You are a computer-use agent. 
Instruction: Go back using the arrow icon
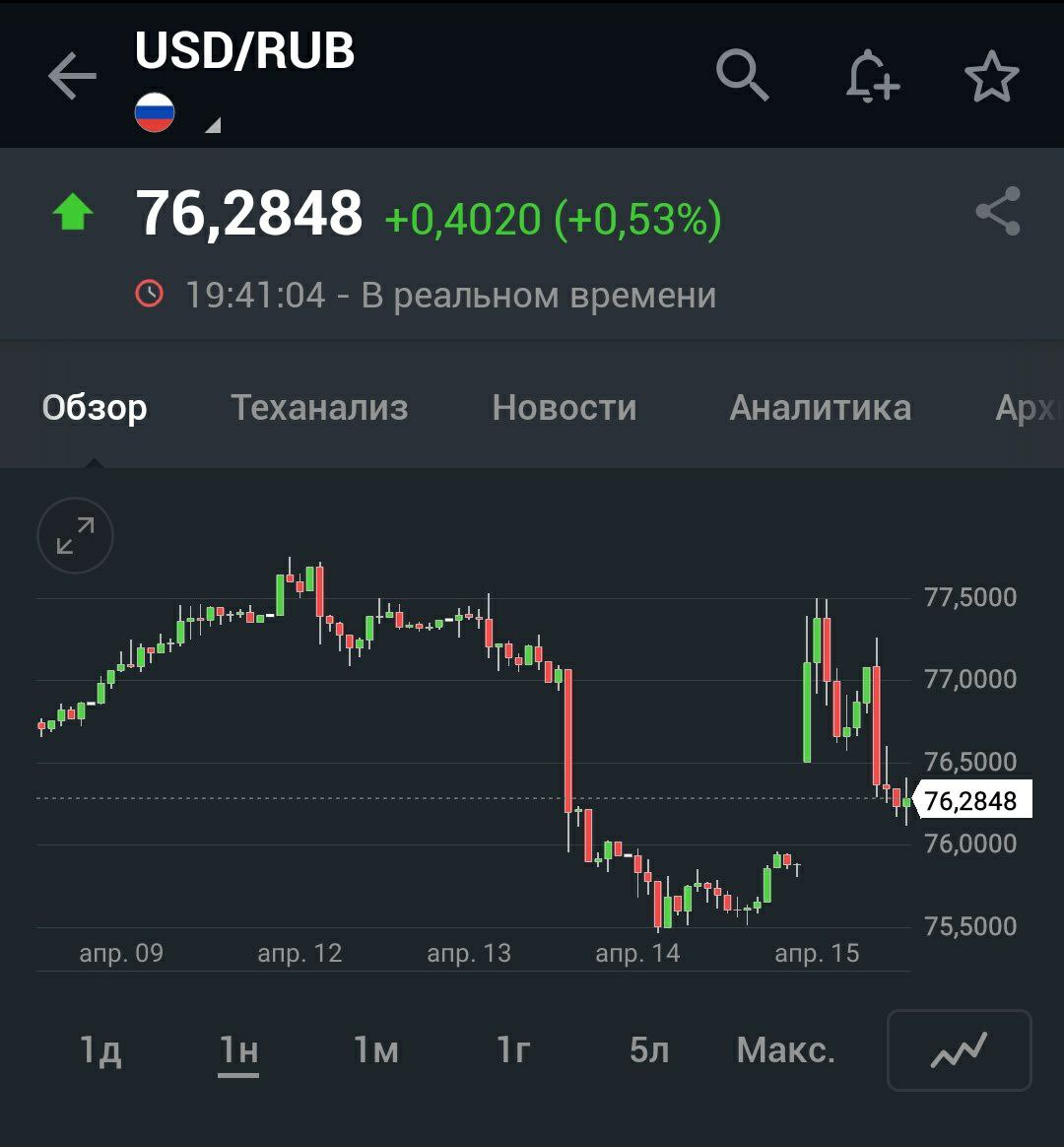point(72,77)
